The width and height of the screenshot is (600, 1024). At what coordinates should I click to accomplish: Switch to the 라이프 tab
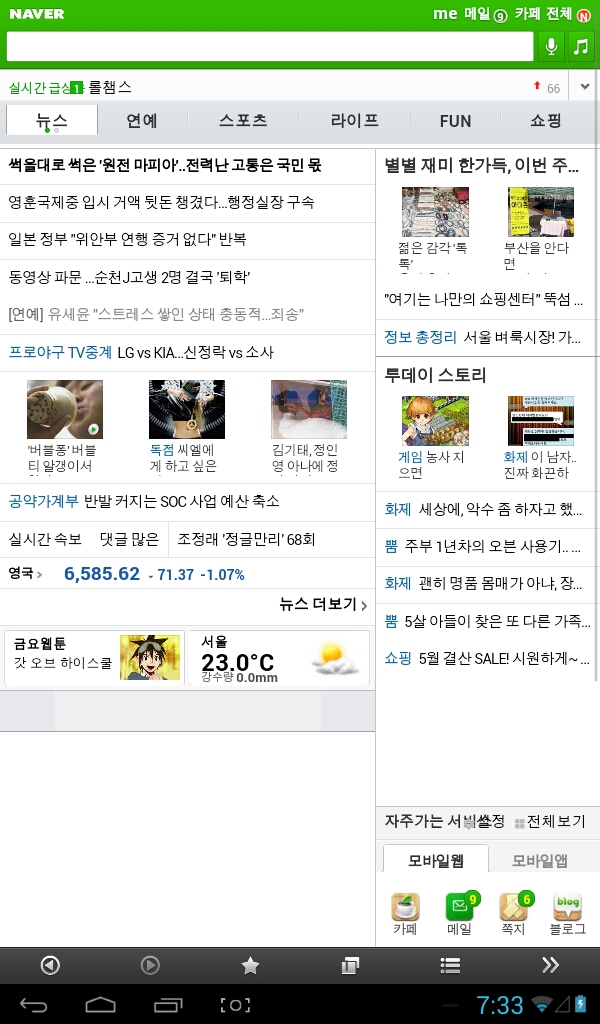(354, 121)
